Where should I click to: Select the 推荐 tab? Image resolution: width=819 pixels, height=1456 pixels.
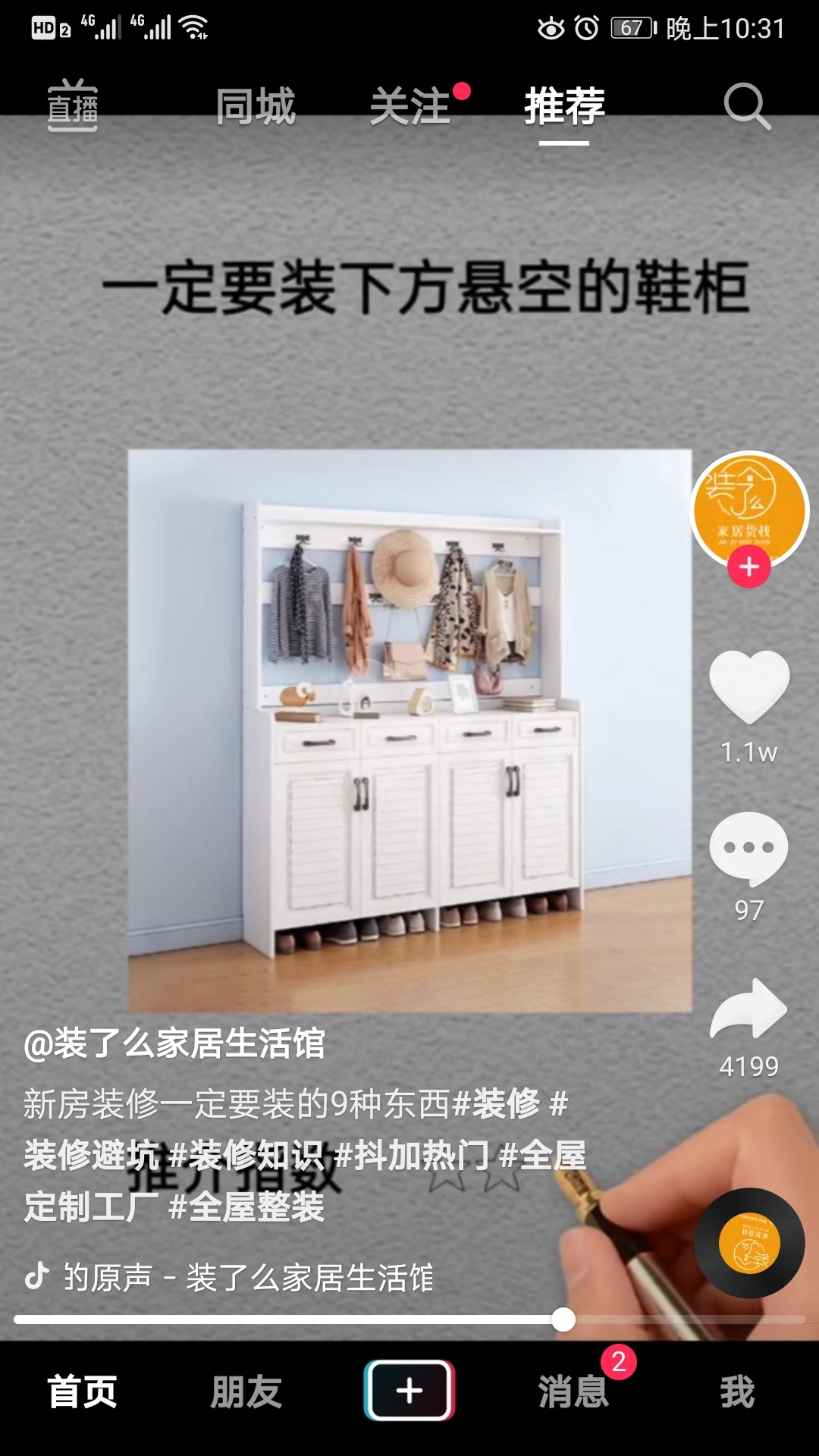click(564, 106)
